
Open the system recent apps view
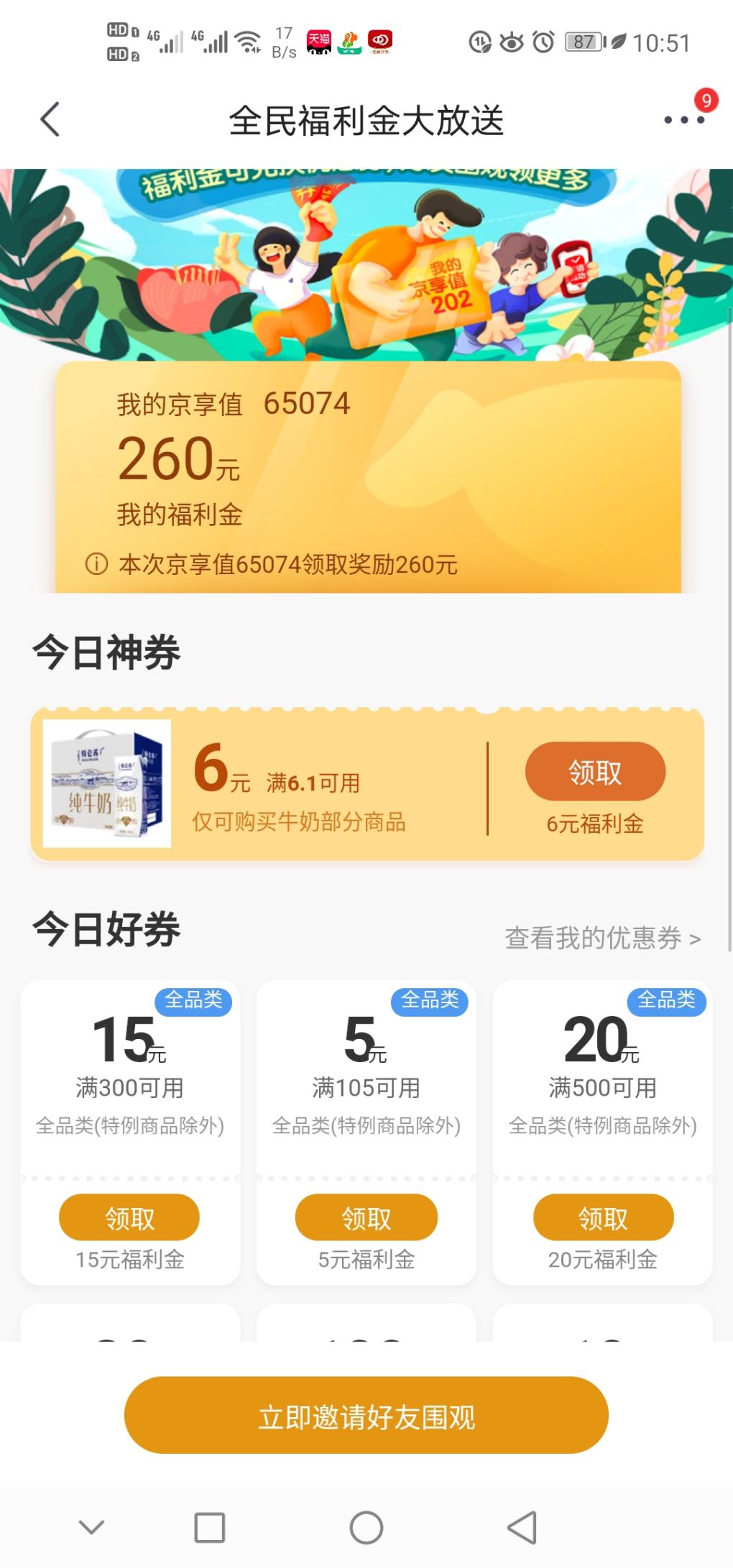tap(210, 1527)
